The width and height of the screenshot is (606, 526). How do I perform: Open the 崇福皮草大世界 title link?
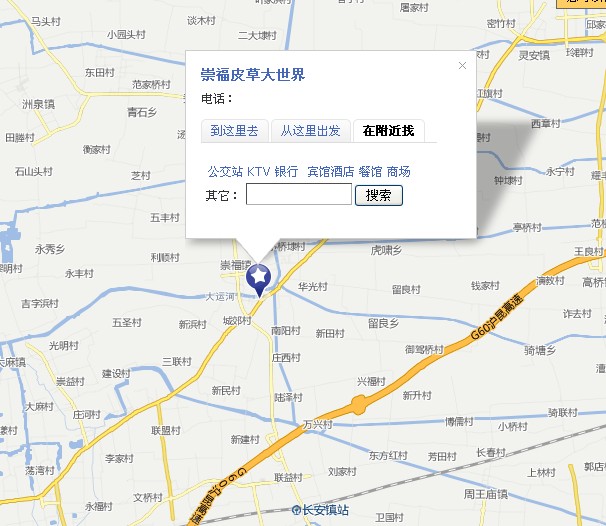(253, 75)
